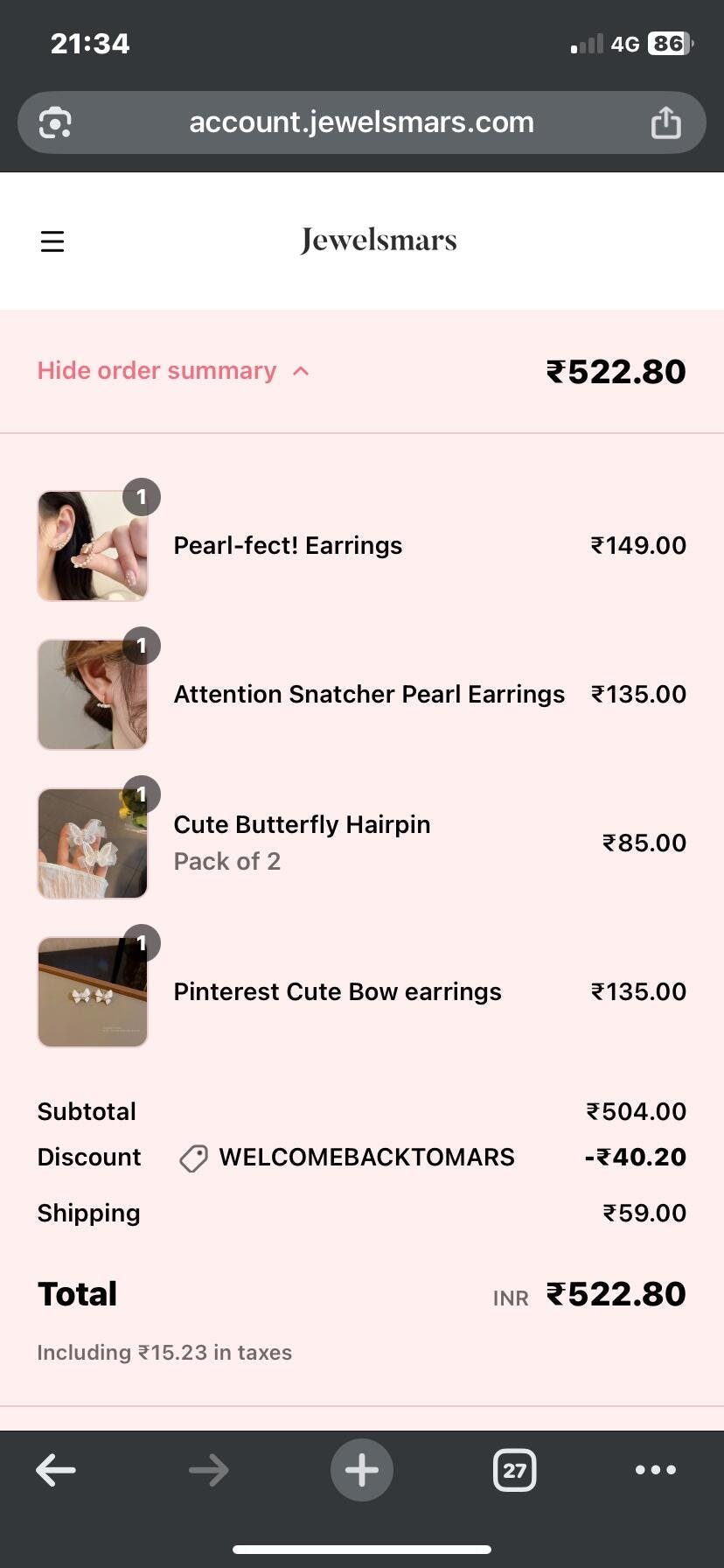Share this page from the address bar
This screenshot has height=1568, width=724.
pyautogui.click(x=665, y=122)
